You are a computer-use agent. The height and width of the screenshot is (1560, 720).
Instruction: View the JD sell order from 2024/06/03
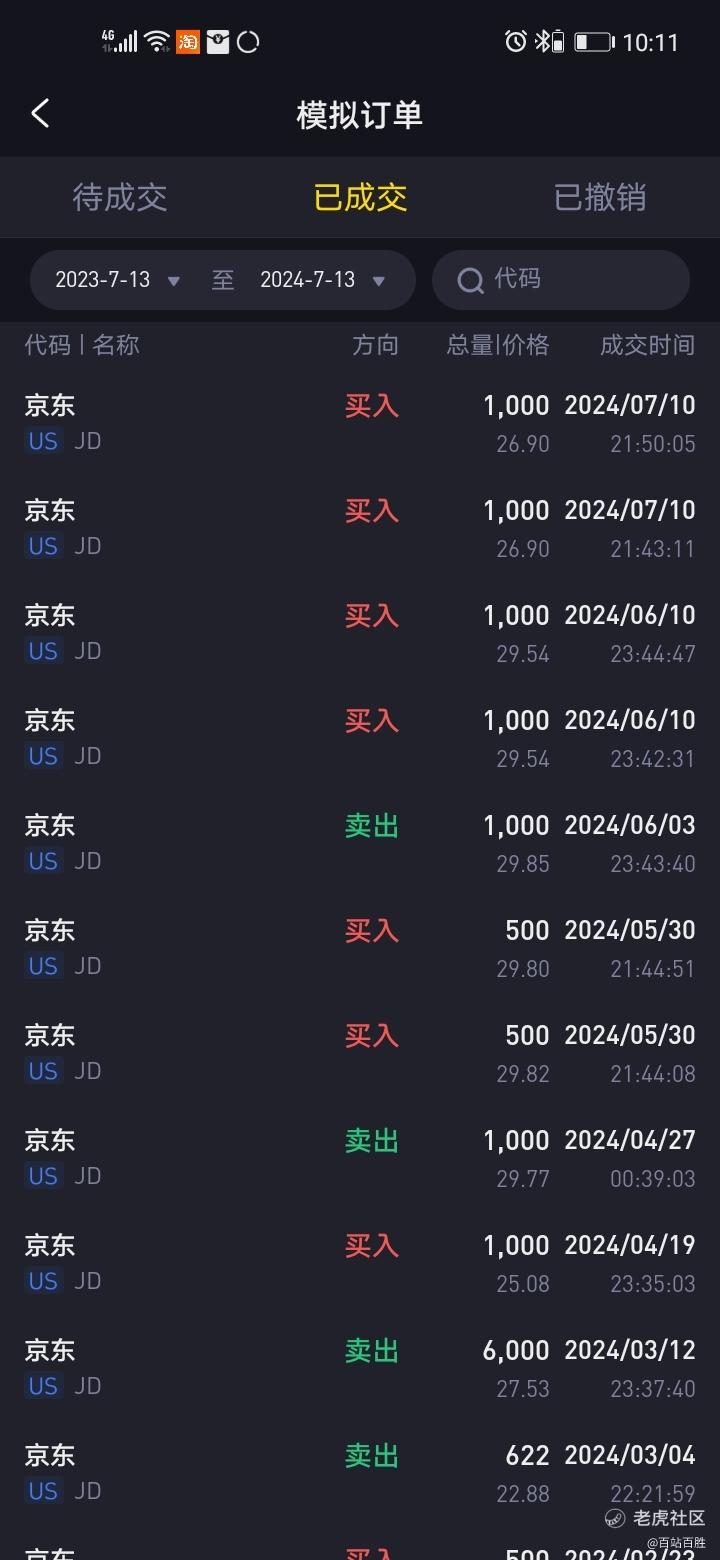(360, 843)
